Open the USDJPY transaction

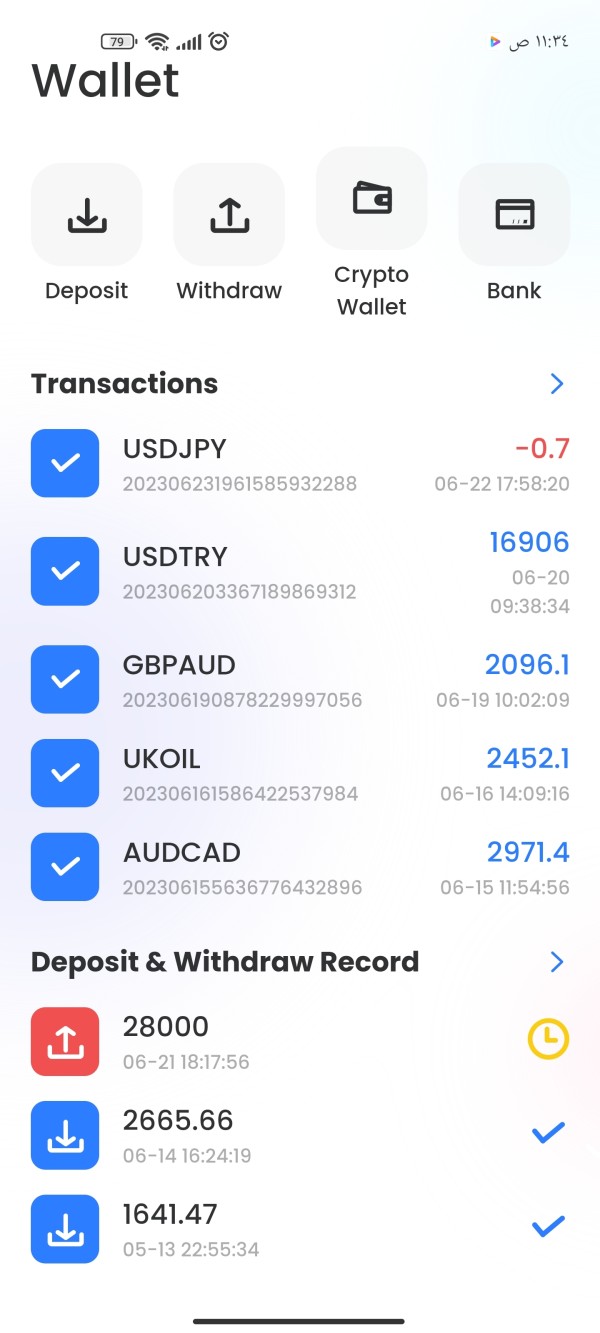(x=300, y=464)
